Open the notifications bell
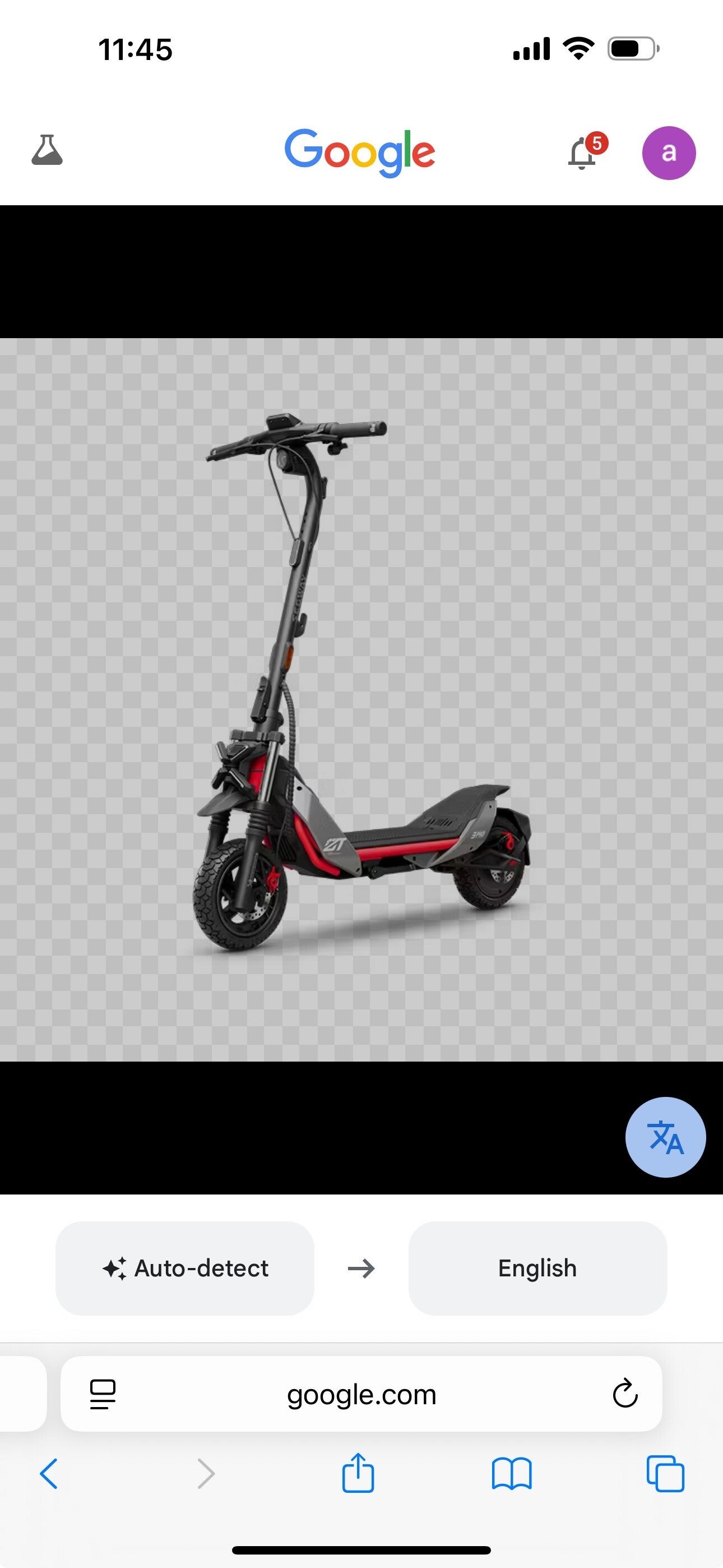This screenshot has width=723, height=1568. point(583,152)
